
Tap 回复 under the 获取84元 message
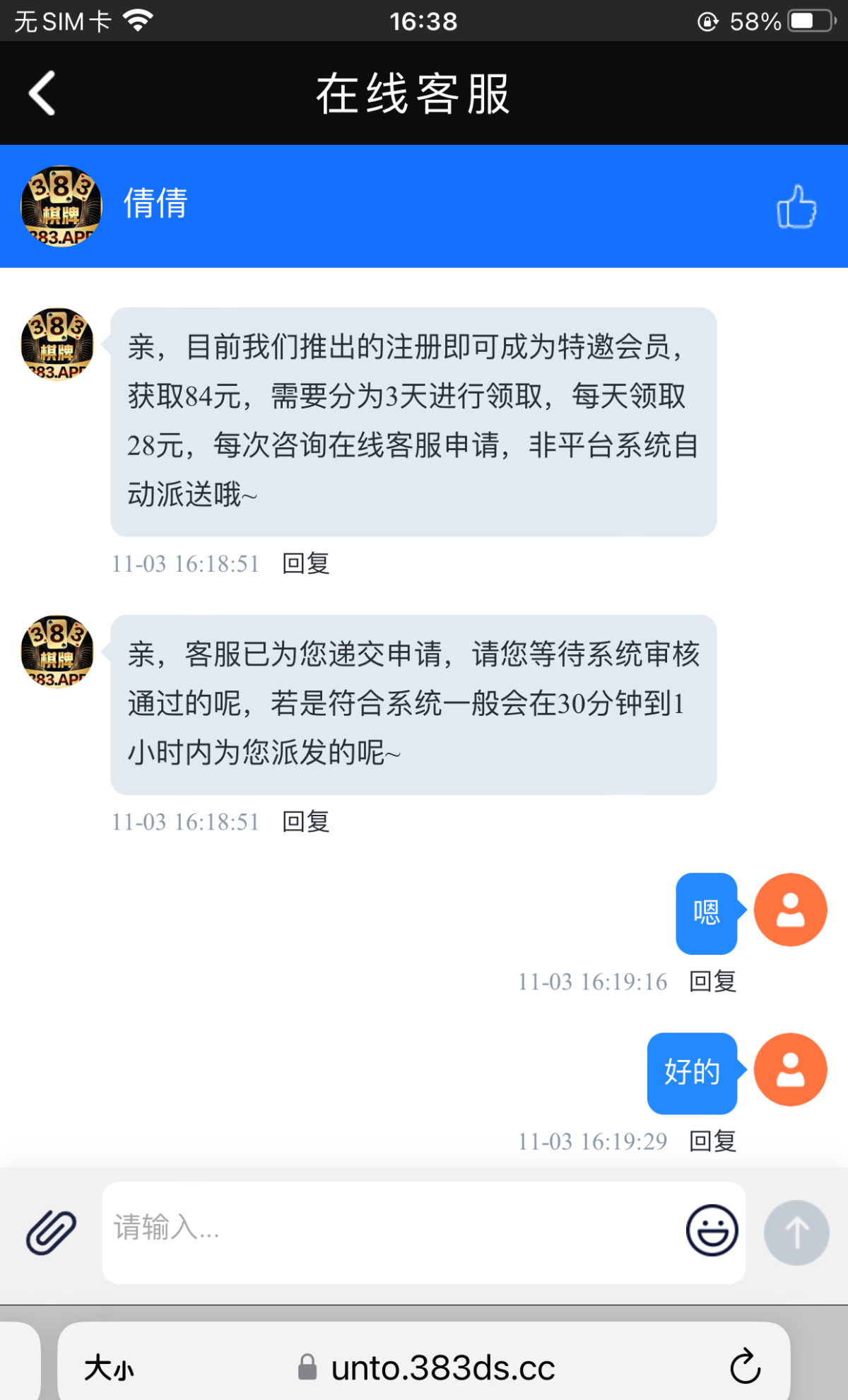pyautogui.click(x=306, y=564)
